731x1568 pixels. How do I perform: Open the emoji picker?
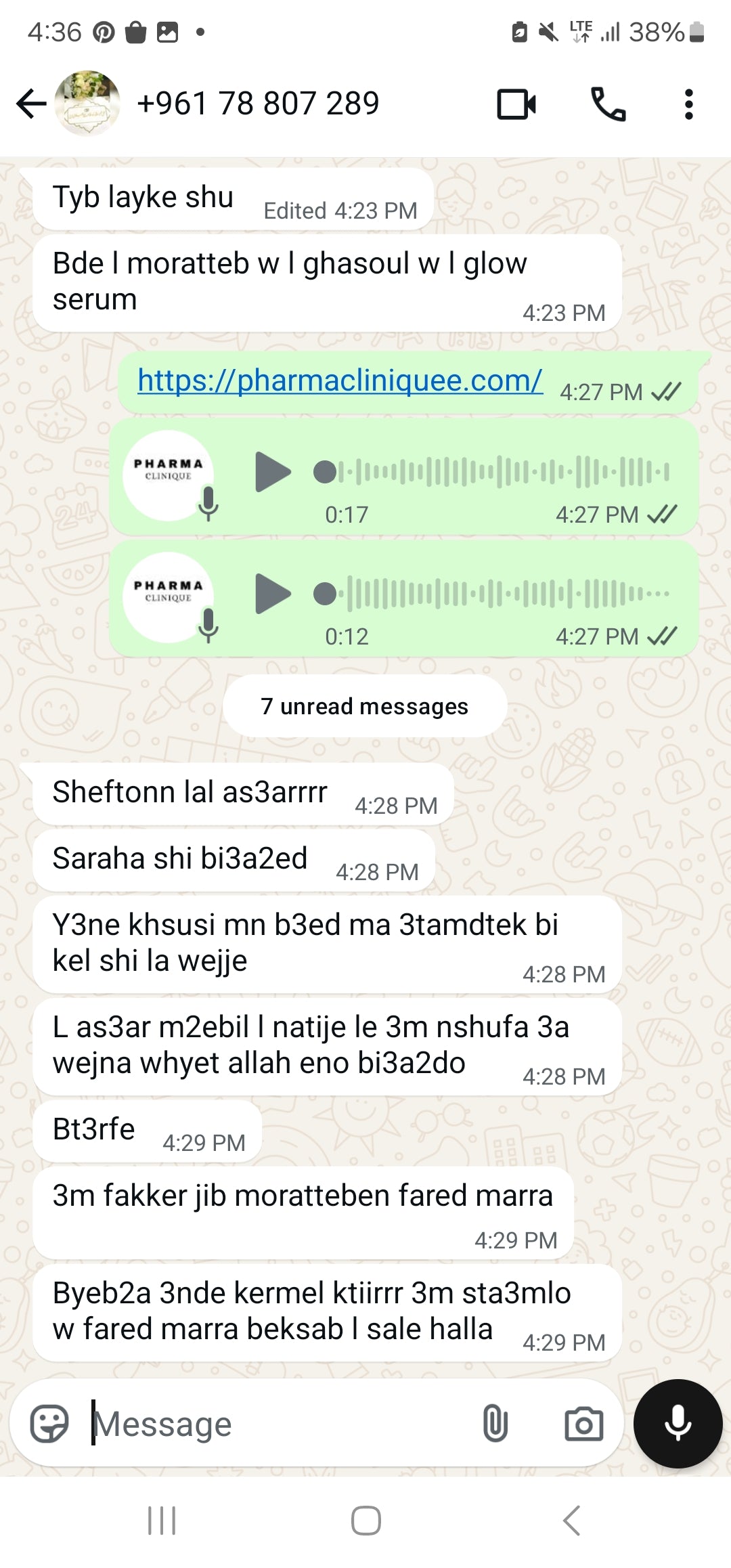[50, 1423]
